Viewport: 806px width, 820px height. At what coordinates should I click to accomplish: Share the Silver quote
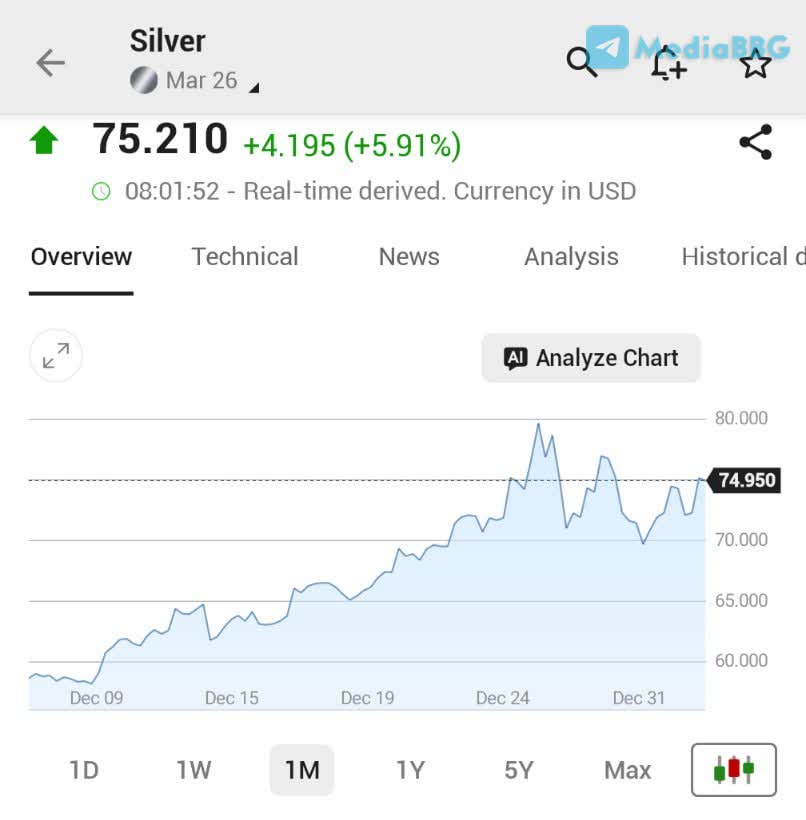(x=755, y=142)
